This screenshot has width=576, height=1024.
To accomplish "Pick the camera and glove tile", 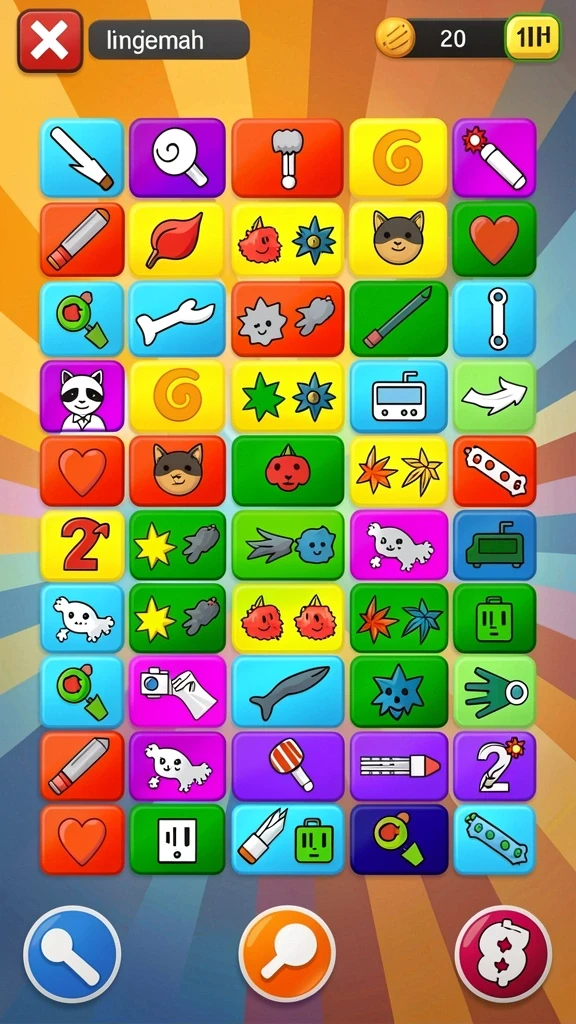I will tap(177, 692).
